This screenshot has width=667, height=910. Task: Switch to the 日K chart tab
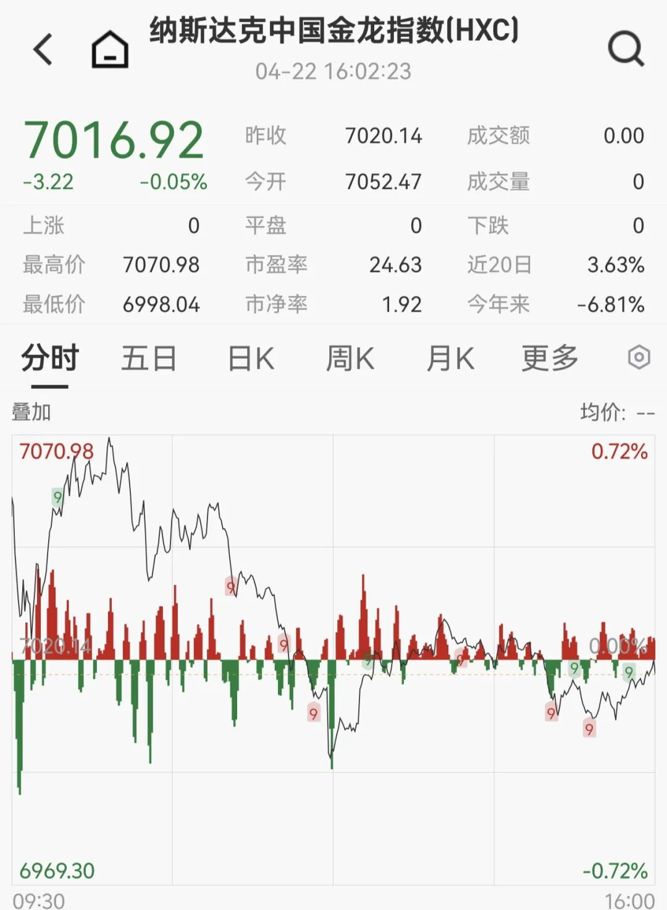250,358
